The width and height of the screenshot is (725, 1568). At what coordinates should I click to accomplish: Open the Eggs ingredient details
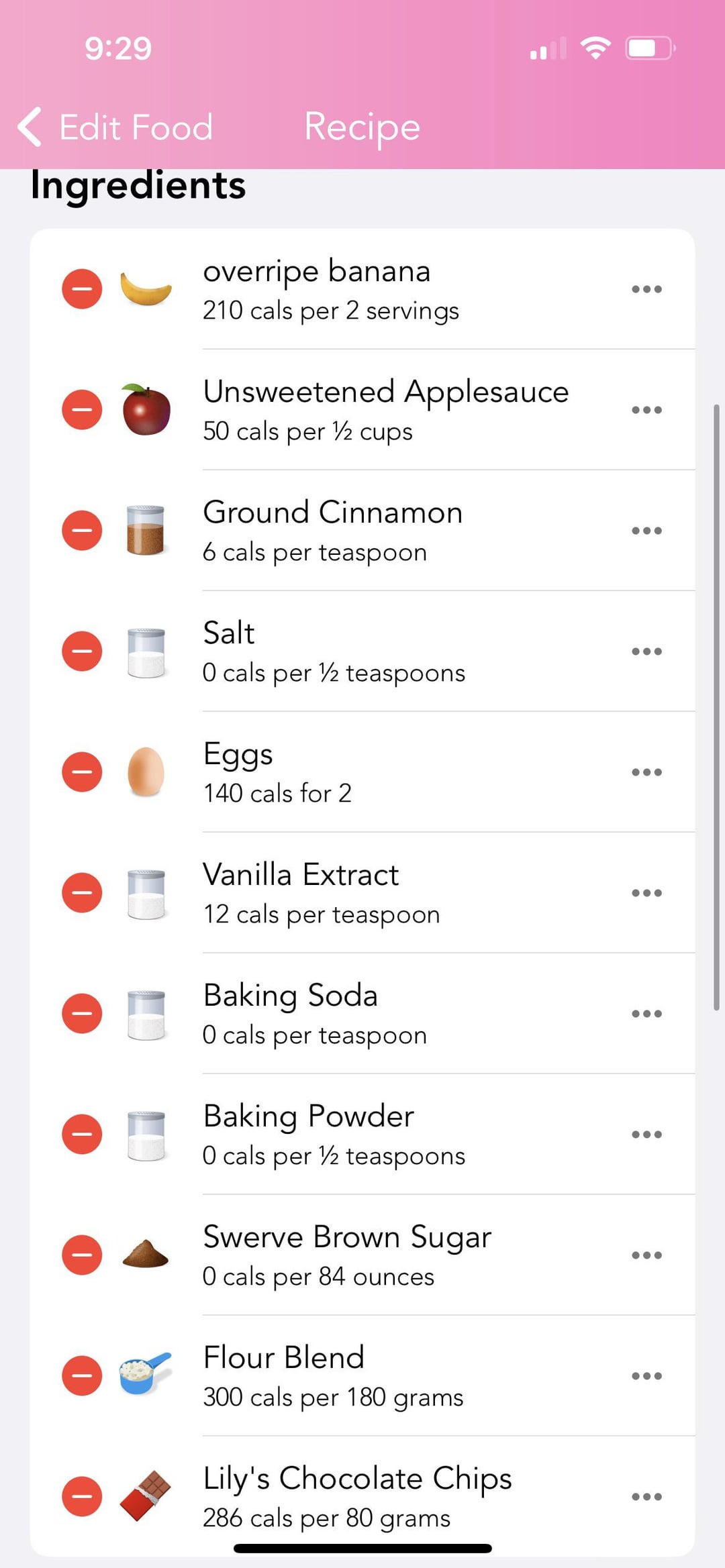[362, 772]
